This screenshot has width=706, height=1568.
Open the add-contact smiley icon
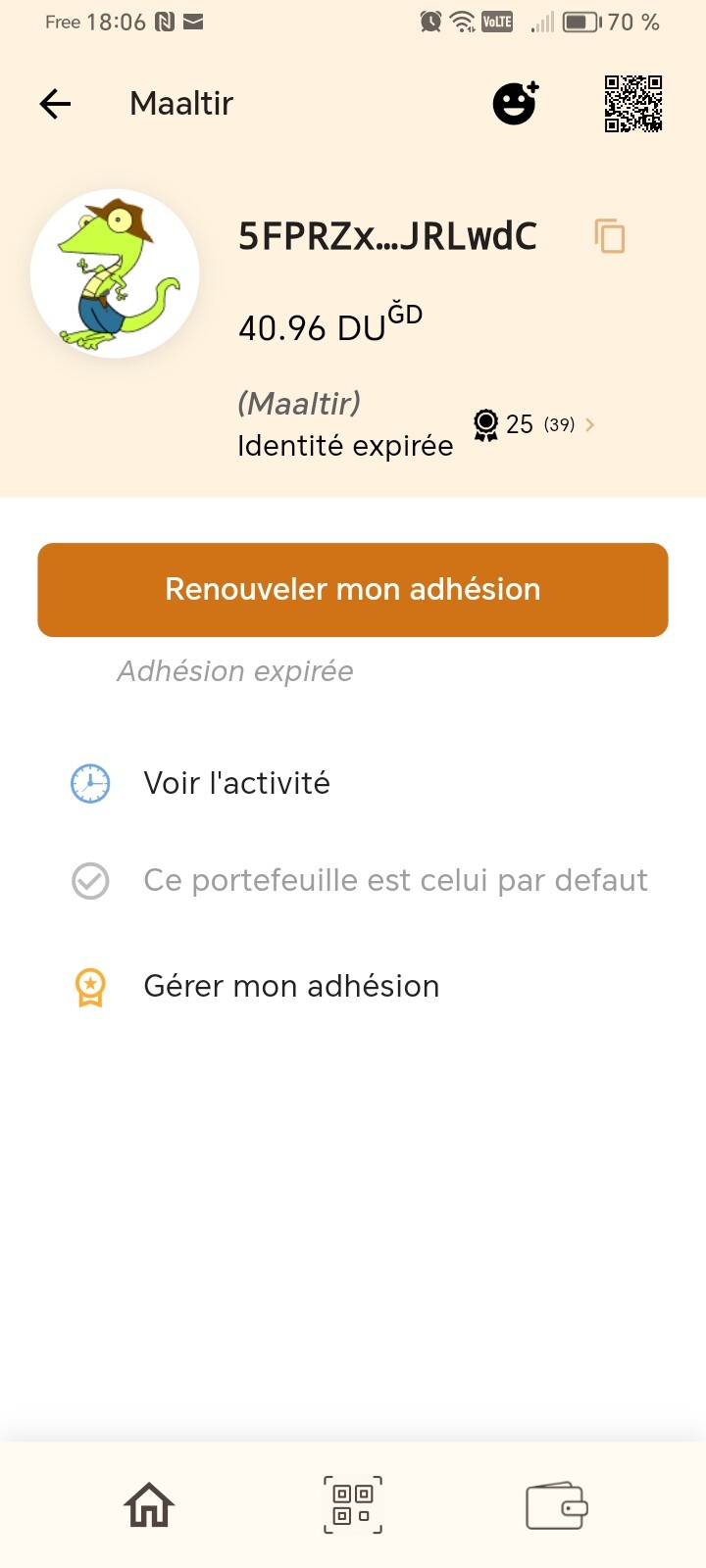(515, 103)
